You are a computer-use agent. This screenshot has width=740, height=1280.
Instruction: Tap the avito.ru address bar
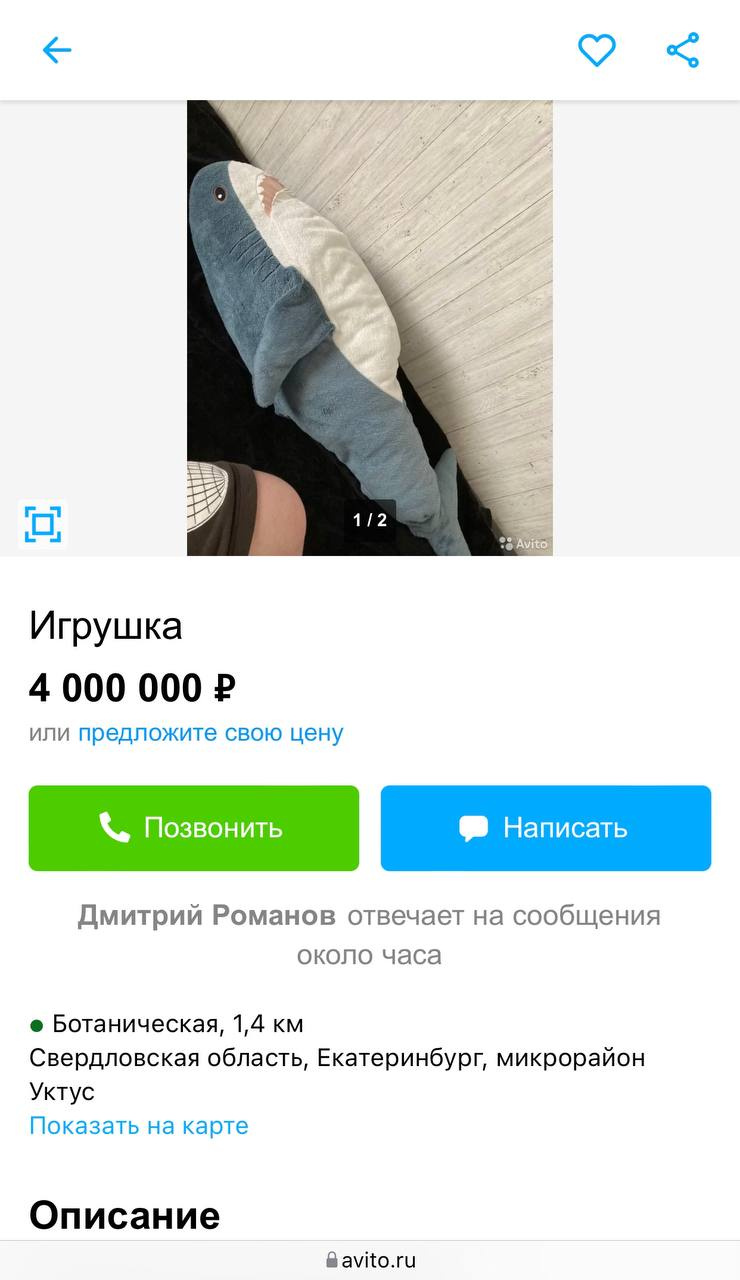[x=370, y=1260]
